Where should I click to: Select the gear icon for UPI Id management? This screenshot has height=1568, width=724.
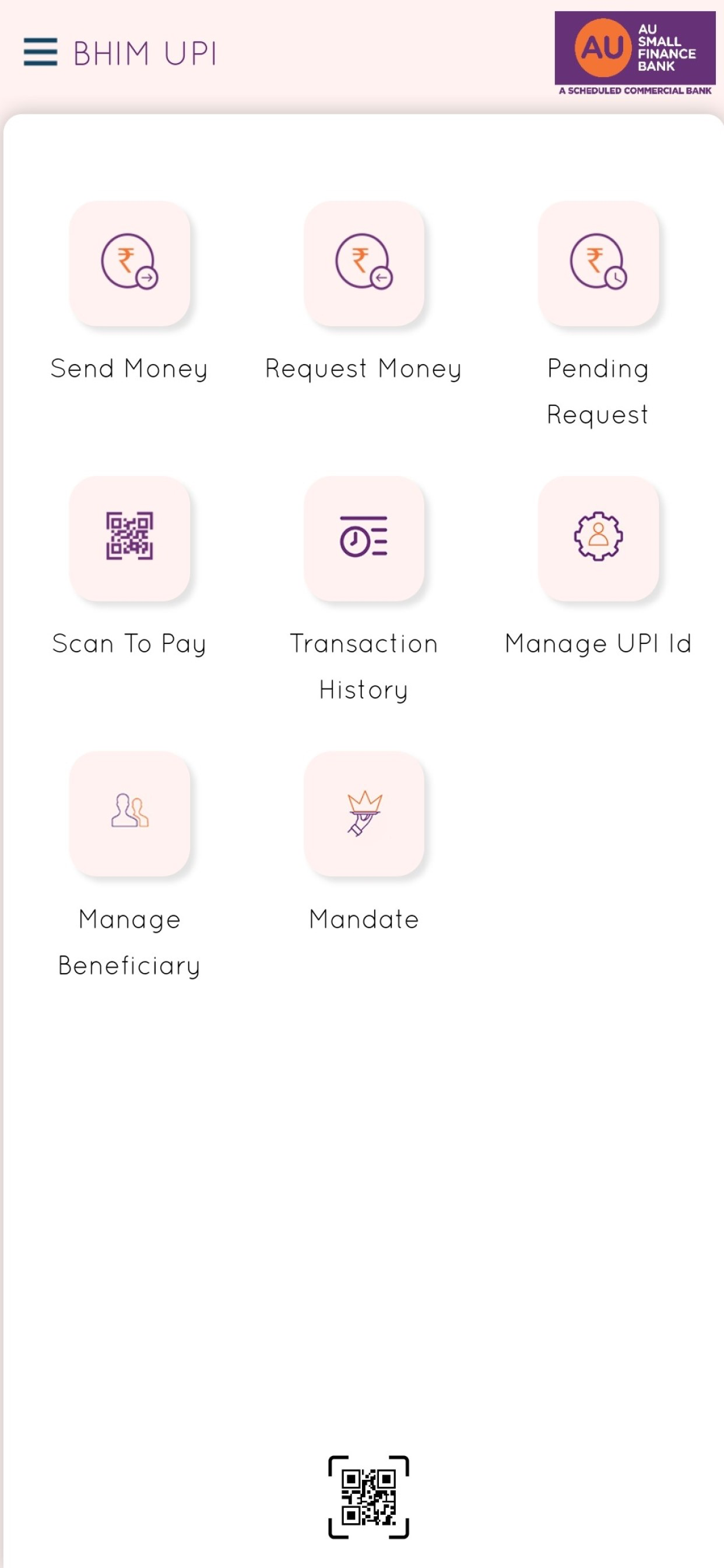point(598,541)
